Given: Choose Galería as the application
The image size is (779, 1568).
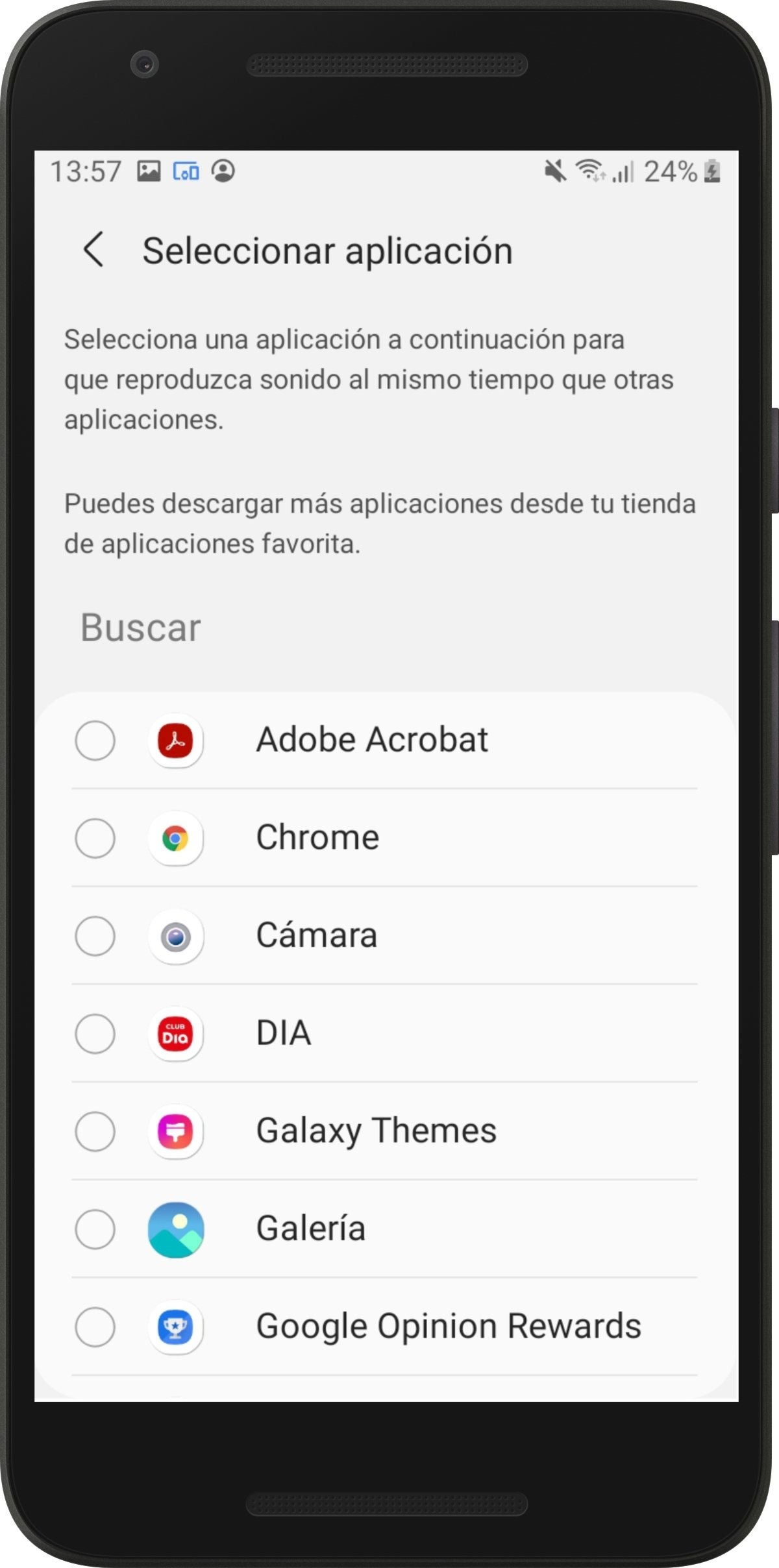Looking at the screenshot, I should click(x=95, y=1229).
